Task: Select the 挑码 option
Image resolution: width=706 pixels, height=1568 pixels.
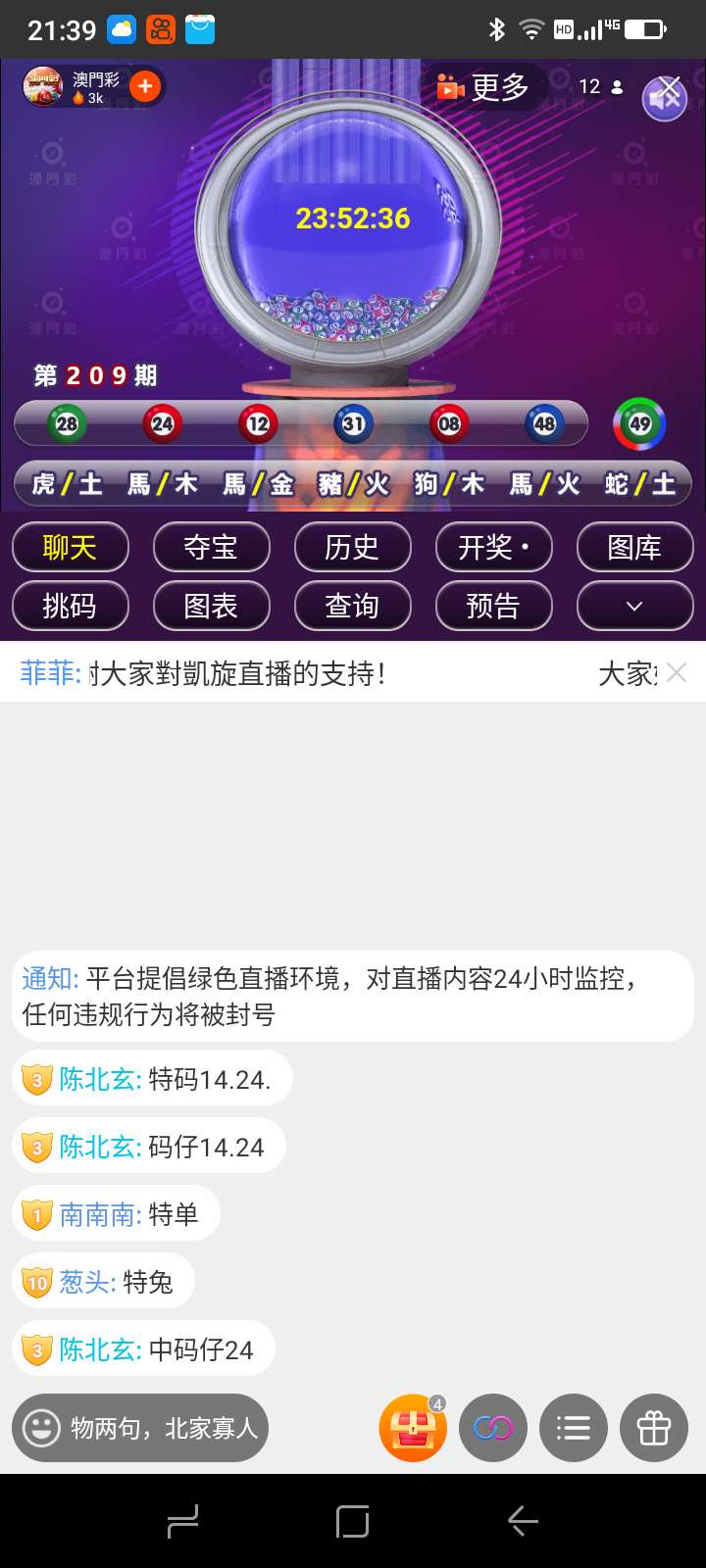Action: (x=70, y=606)
